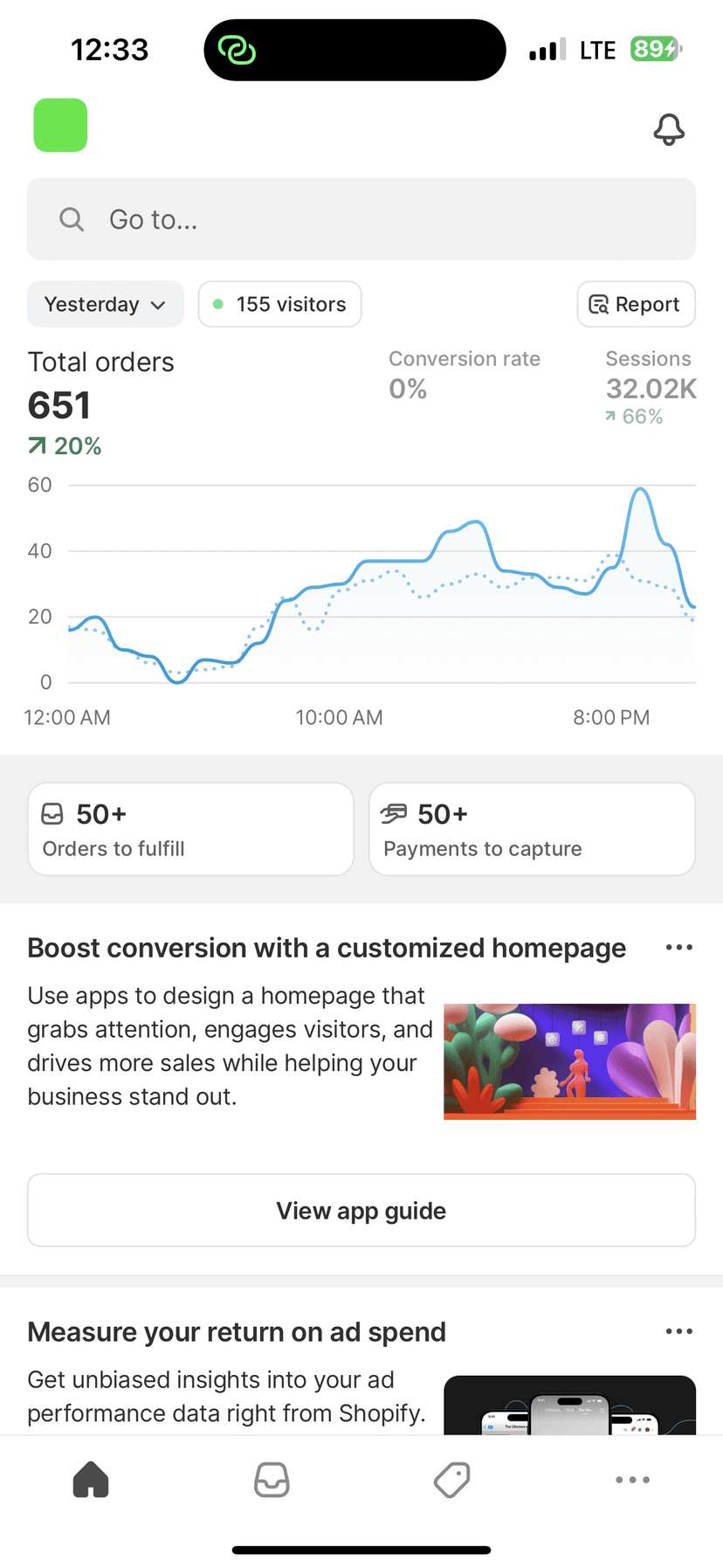This screenshot has width=723, height=1568.
Task: Open the Report analytics view
Action: click(x=636, y=304)
